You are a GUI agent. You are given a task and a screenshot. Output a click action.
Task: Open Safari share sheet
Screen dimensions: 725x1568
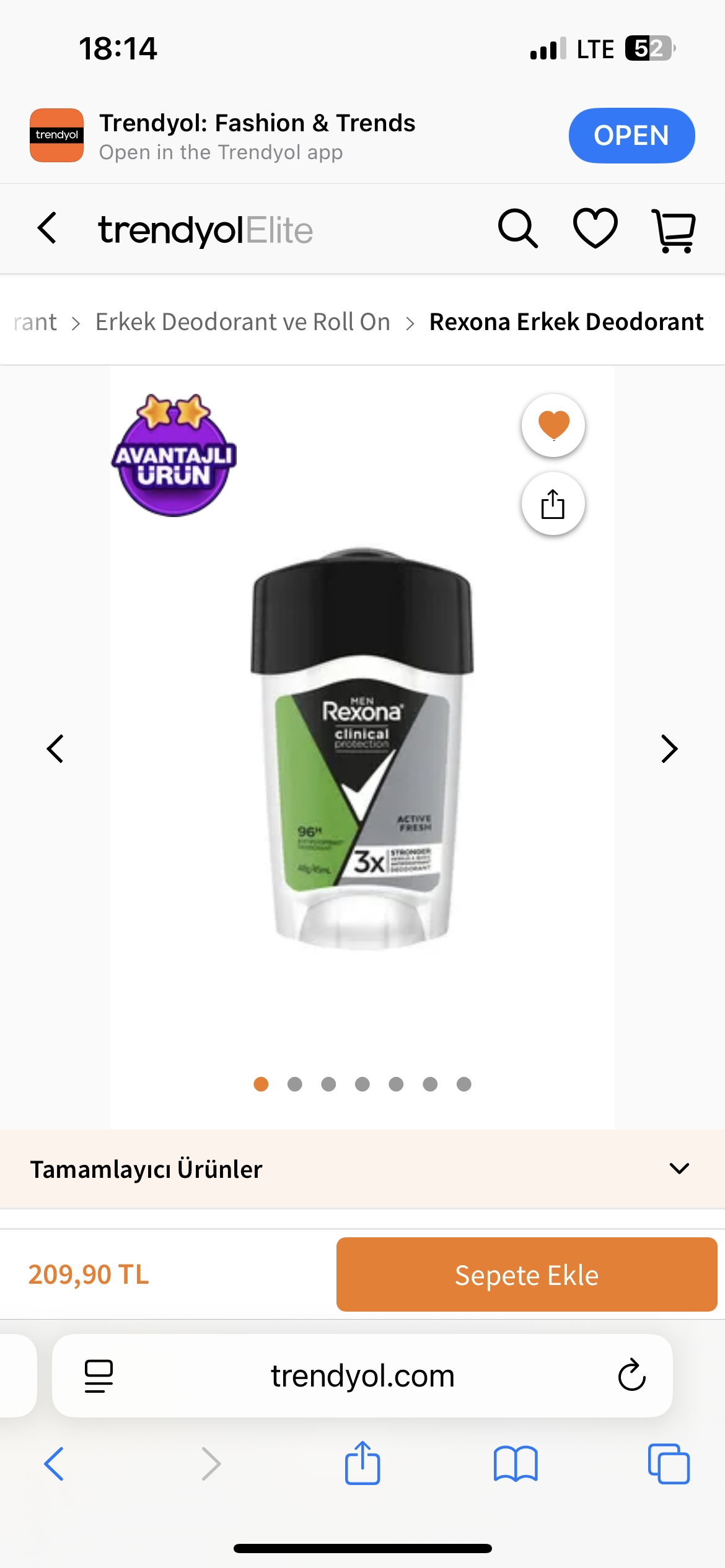pos(362,1464)
